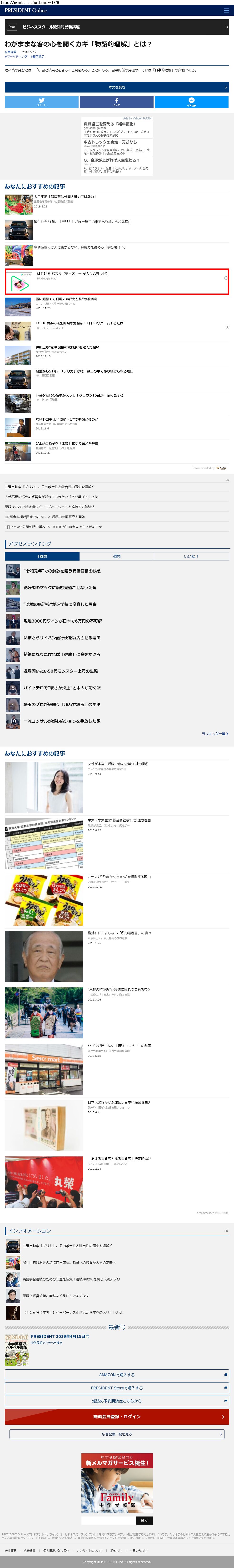Open the 現地3000円ワイン ranking article
This screenshot has width=234, height=1568.
tap(63, 621)
